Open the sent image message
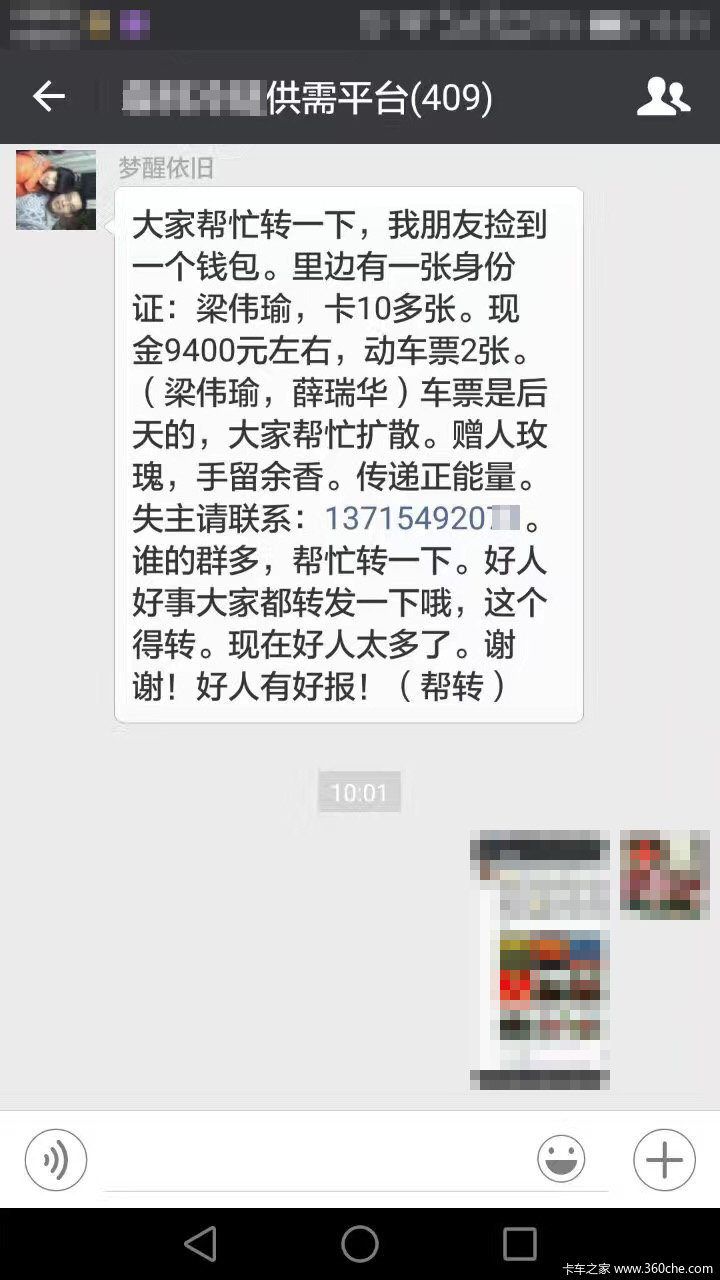Screen dimensions: 720x1280 [540, 960]
